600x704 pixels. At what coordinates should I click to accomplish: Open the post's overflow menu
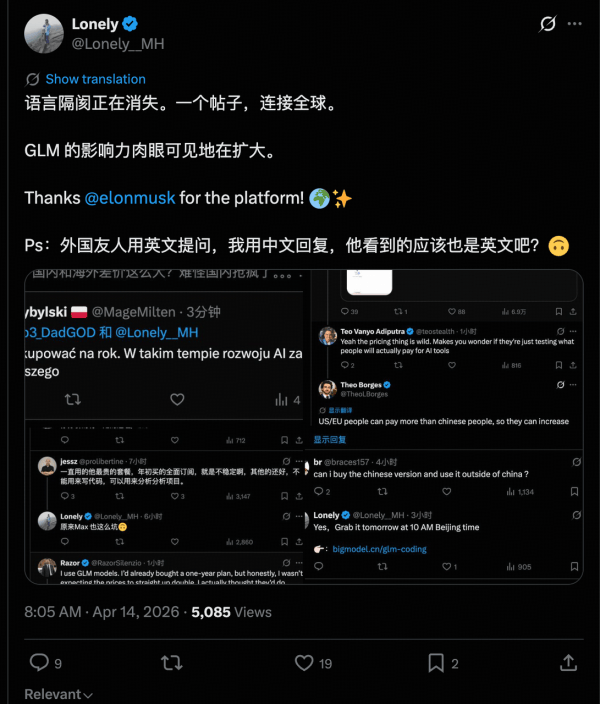[x=574, y=24]
